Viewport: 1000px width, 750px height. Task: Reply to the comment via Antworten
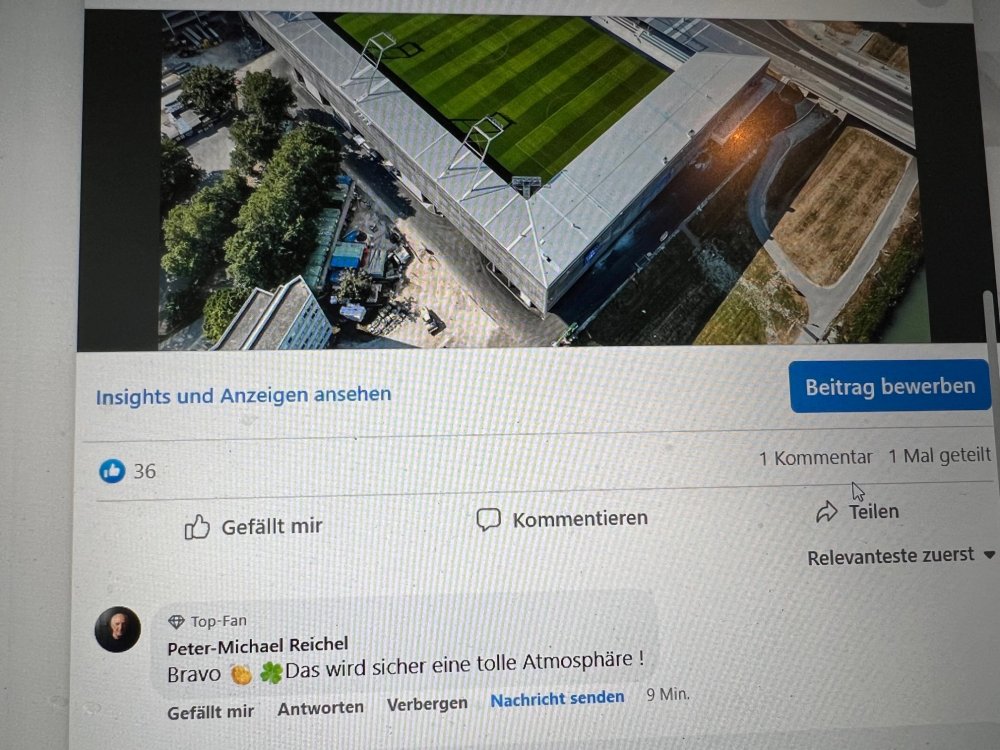pos(320,708)
